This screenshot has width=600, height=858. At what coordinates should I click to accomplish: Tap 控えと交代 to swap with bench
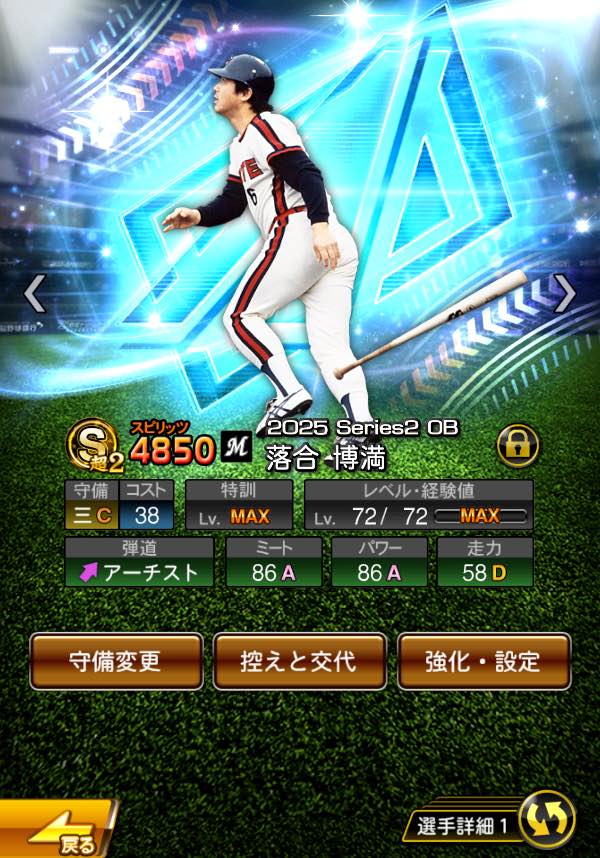click(300, 661)
